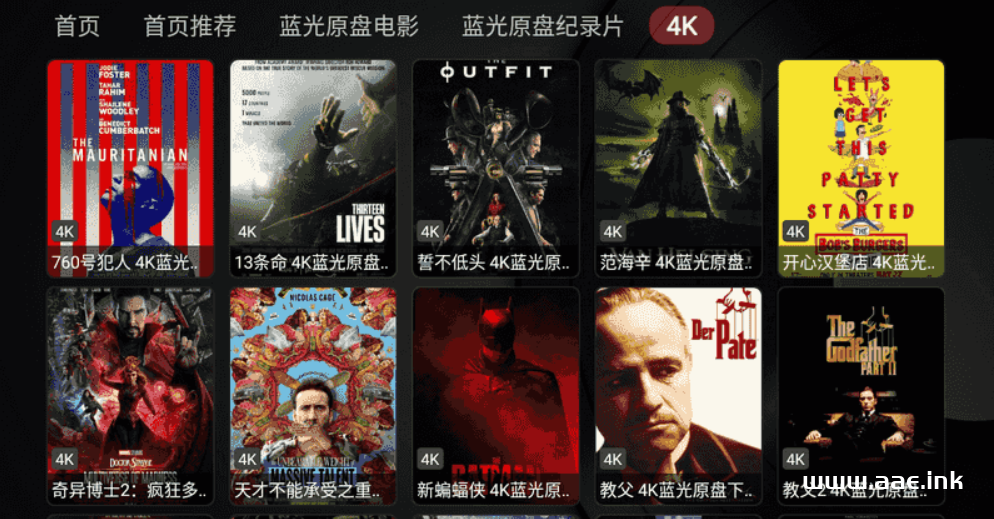Open 教父2 Godfather Part II card
This screenshot has width=994, height=519.
pyautogui.click(x=861, y=396)
